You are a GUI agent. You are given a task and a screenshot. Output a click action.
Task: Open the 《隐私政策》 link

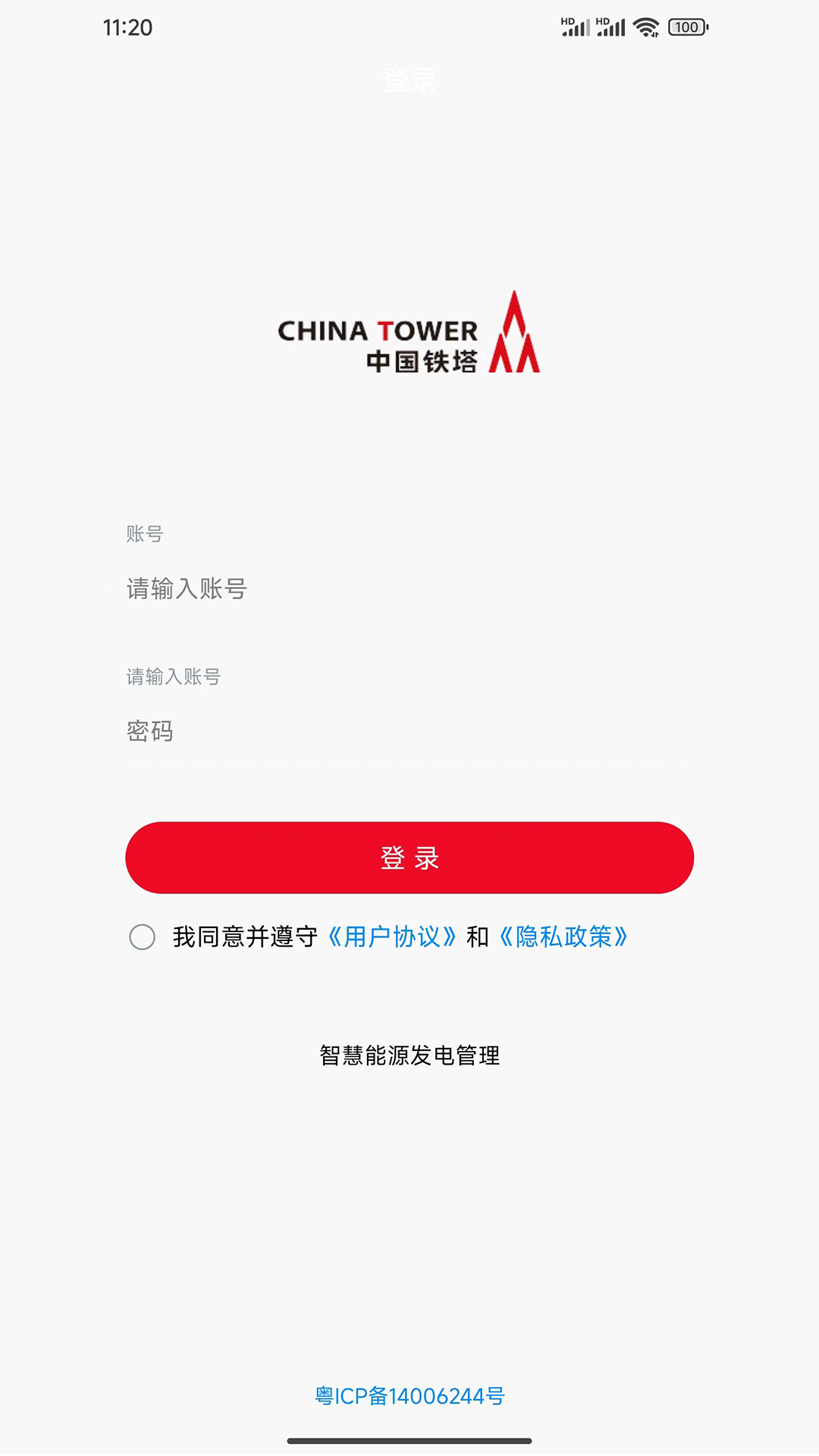(563, 937)
